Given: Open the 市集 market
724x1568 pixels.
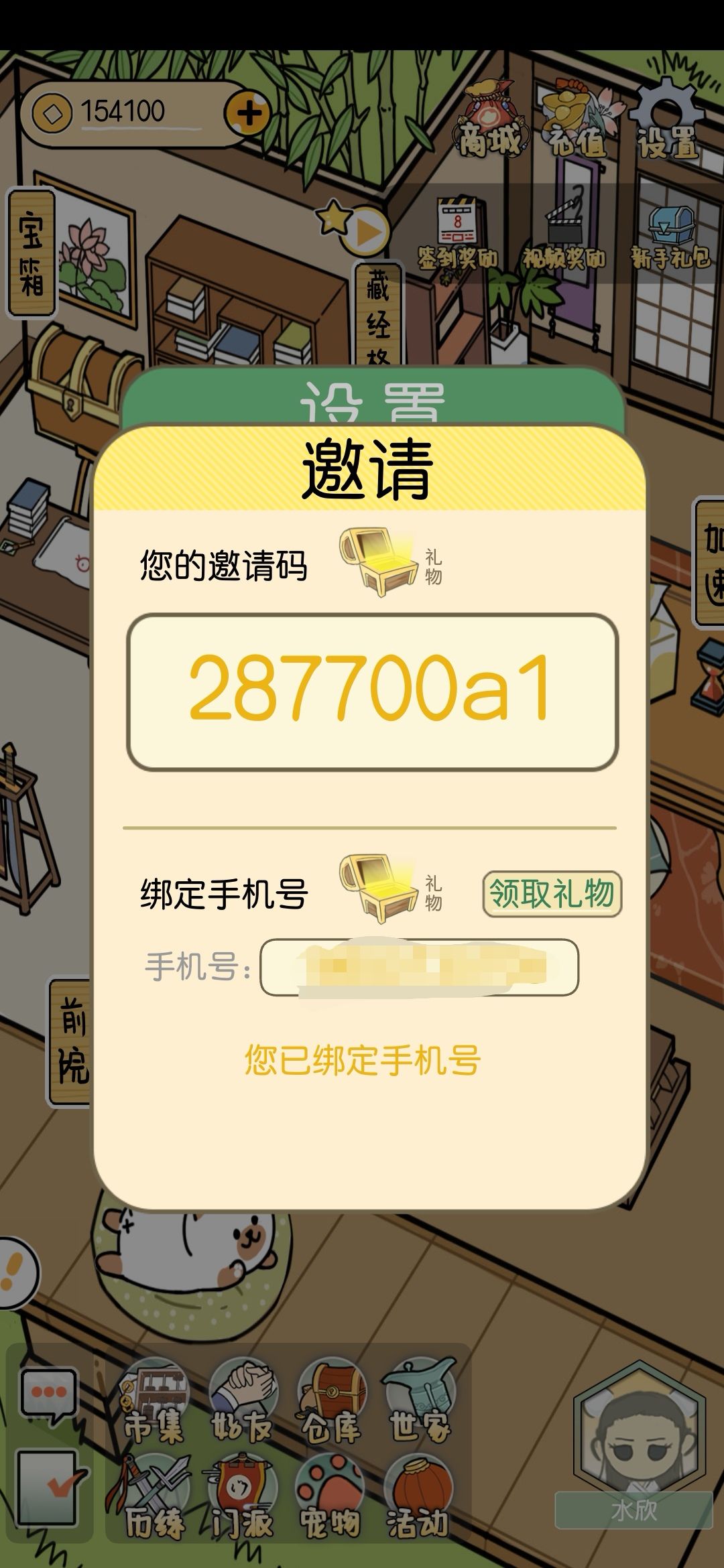Looking at the screenshot, I should (x=154, y=1402).
